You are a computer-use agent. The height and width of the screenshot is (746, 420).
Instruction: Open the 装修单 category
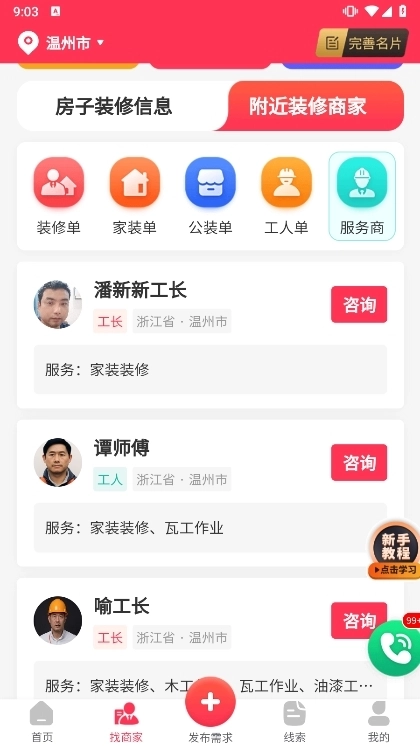tap(59, 196)
